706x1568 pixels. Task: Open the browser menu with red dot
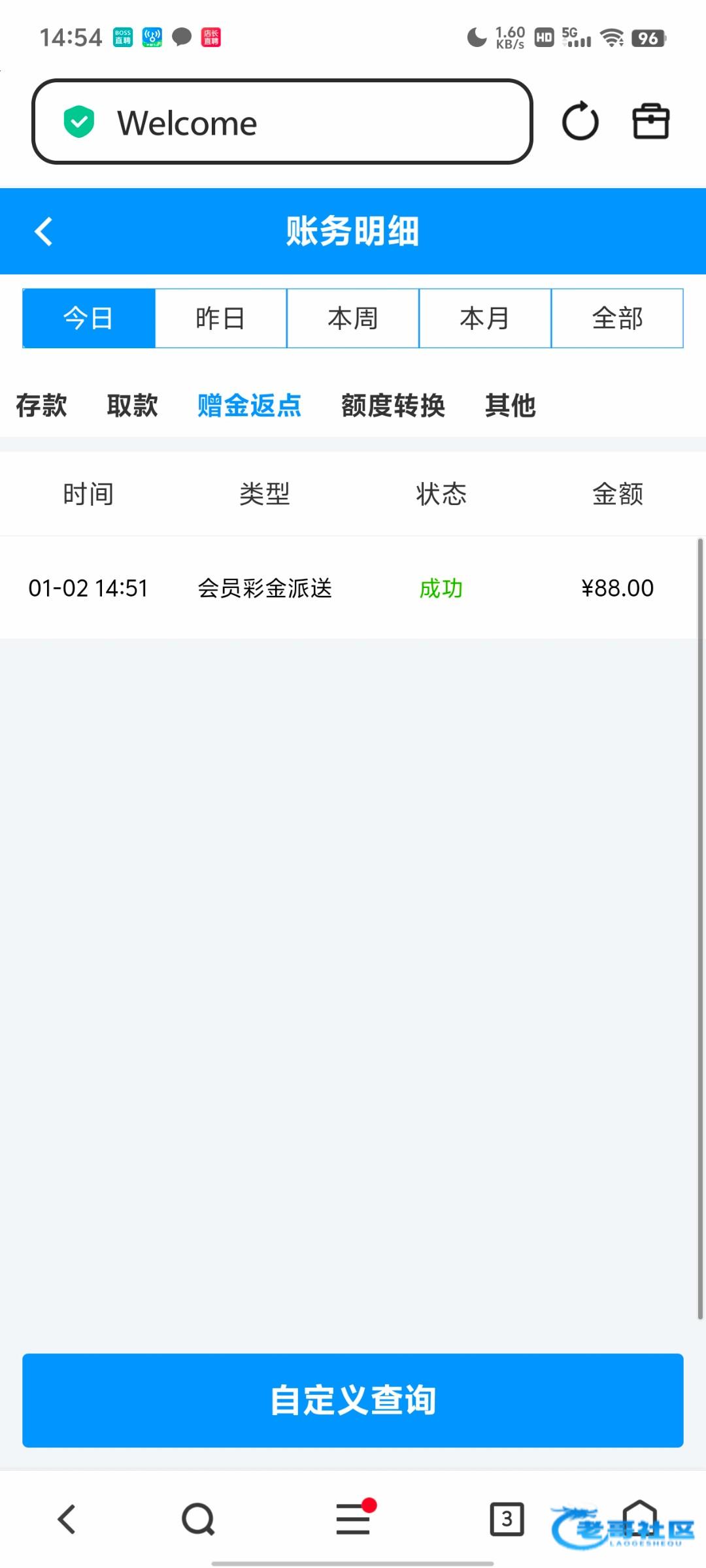(353, 1519)
